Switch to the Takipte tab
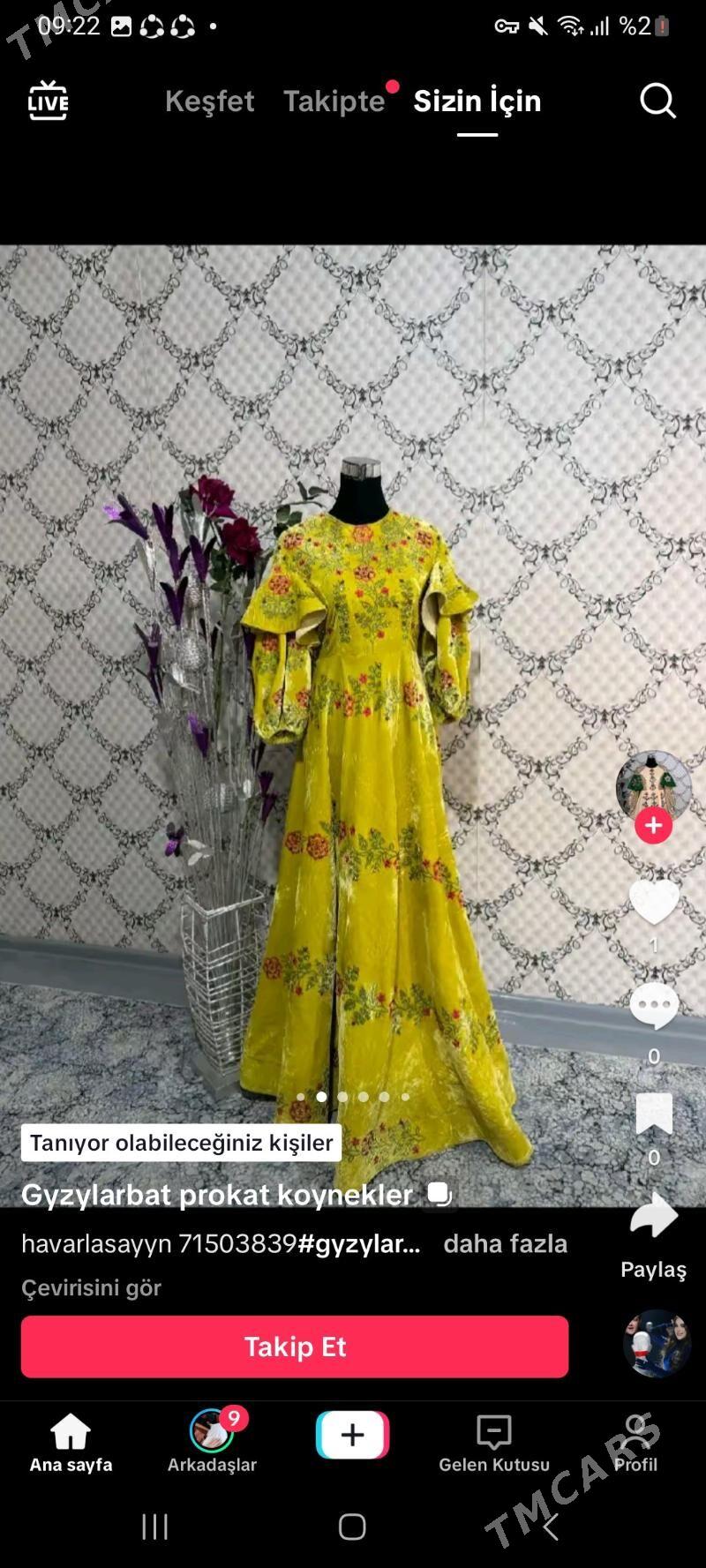The height and width of the screenshot is (1568, 706). point(334,101)
